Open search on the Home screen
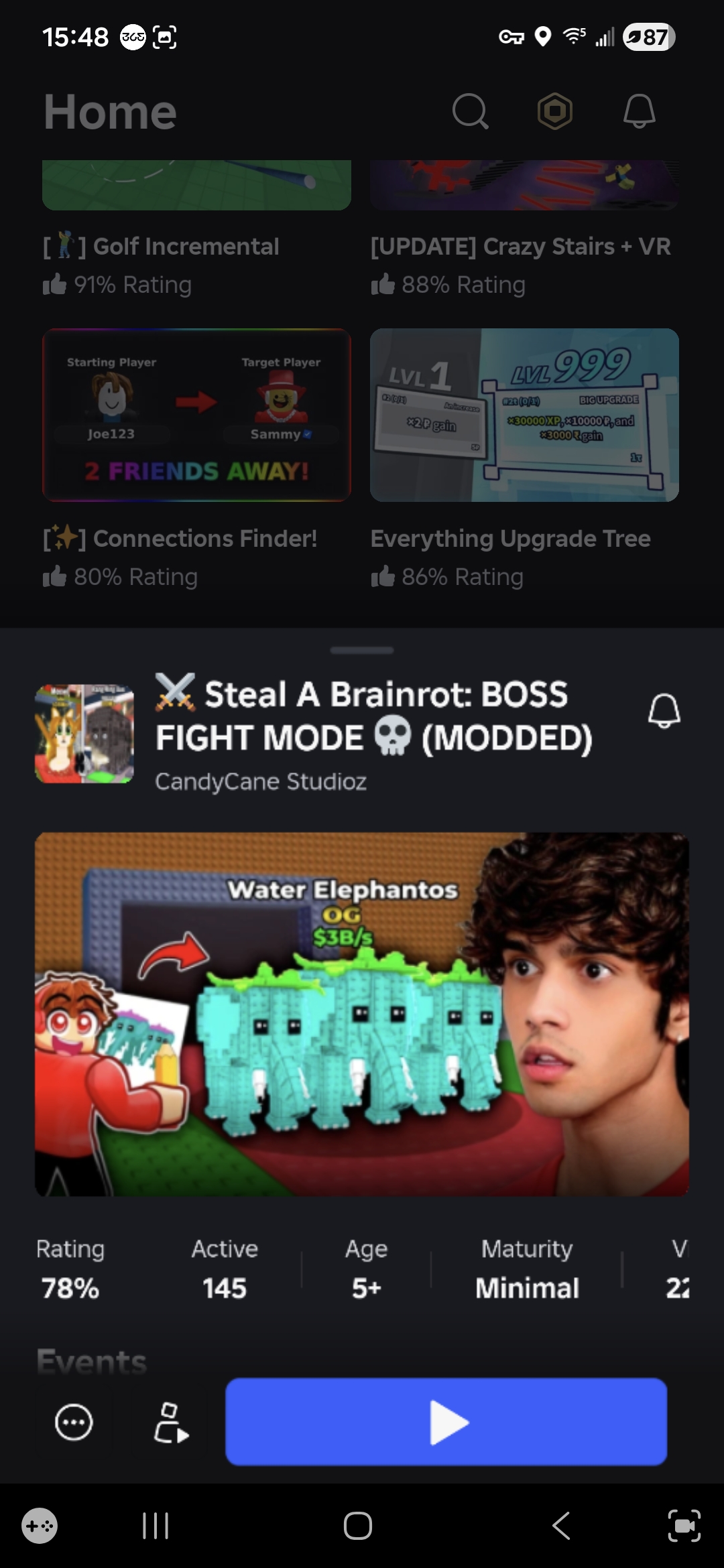The image size is (724, 1568). [470, 111]
